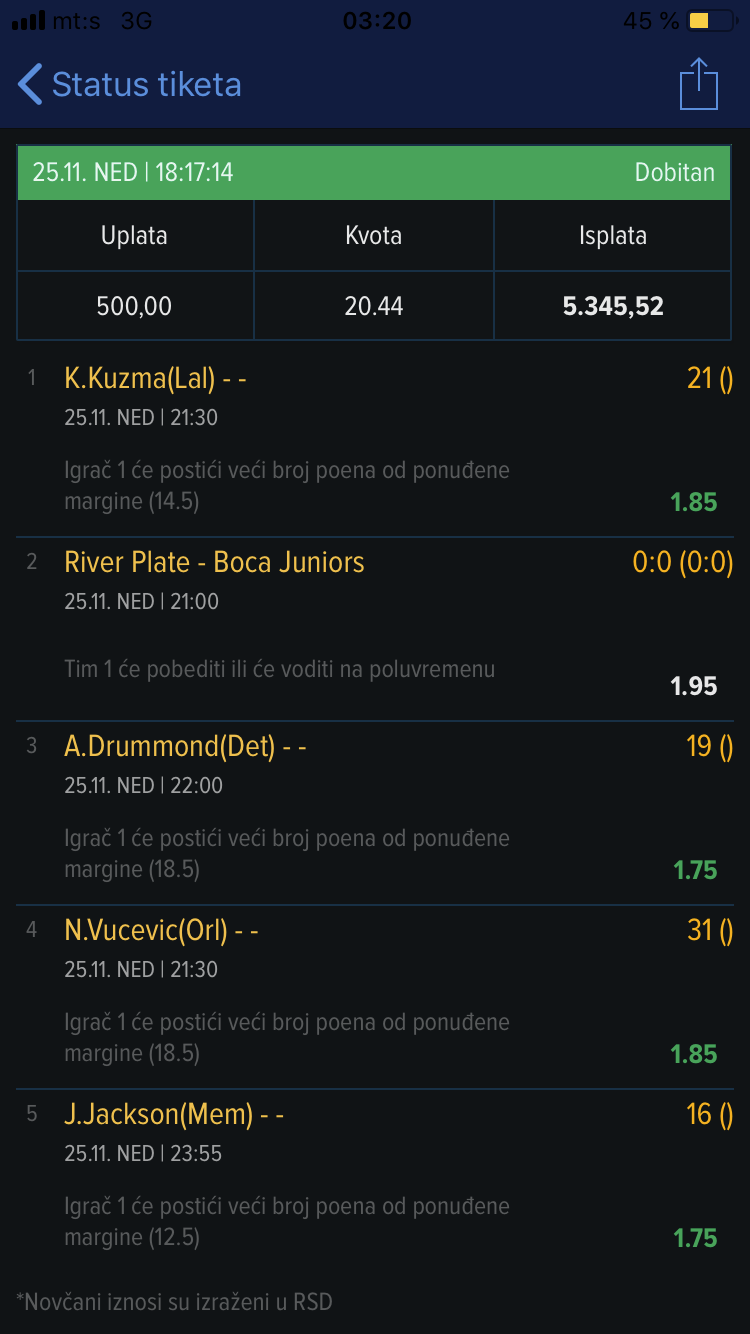Open the River Plate - Boca Juniors row
Viewport: 750px width, 1334px height.
point(375,629)
